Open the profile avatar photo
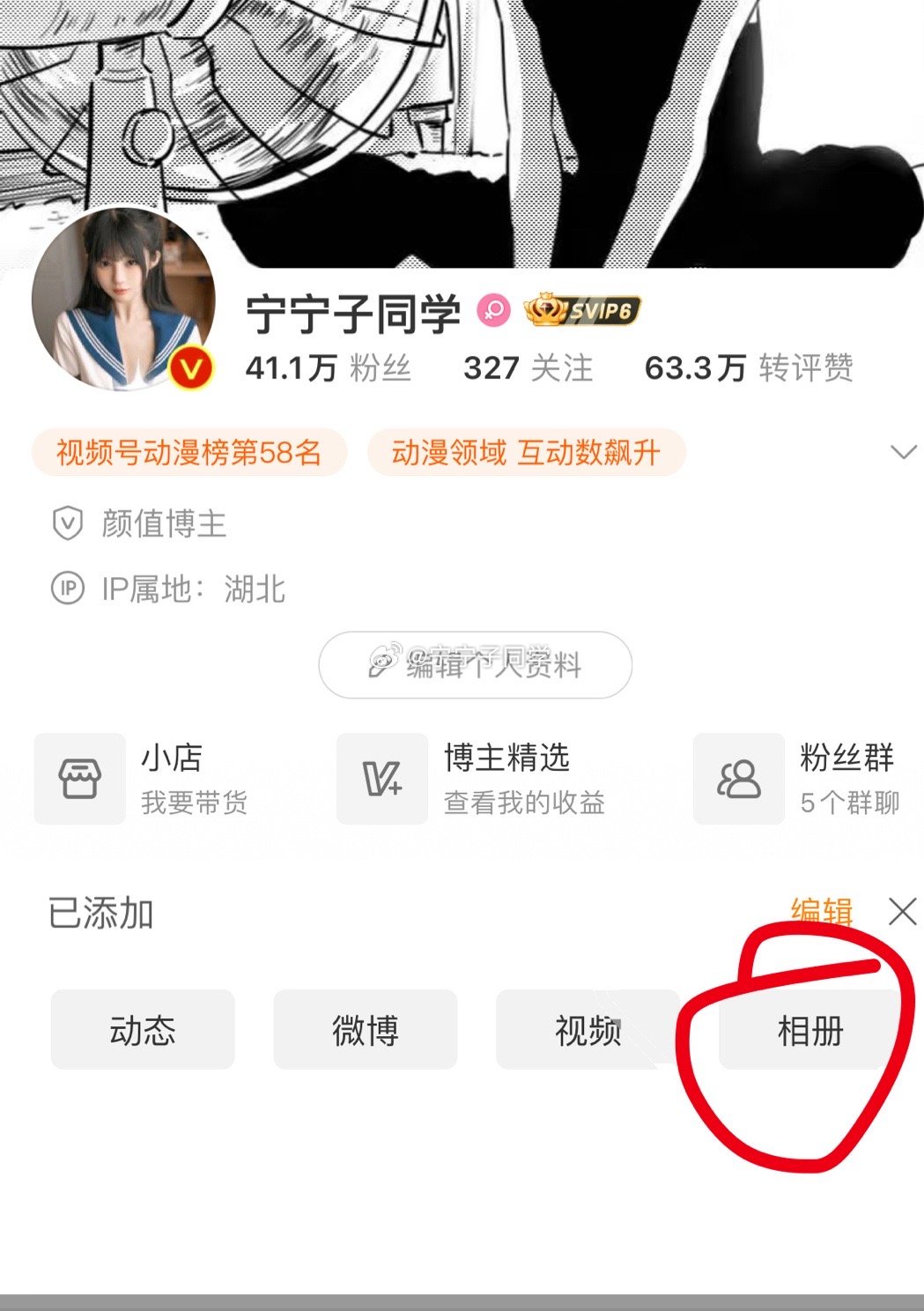The height and width of the screenshot is (1311, 924). point(123,300)
